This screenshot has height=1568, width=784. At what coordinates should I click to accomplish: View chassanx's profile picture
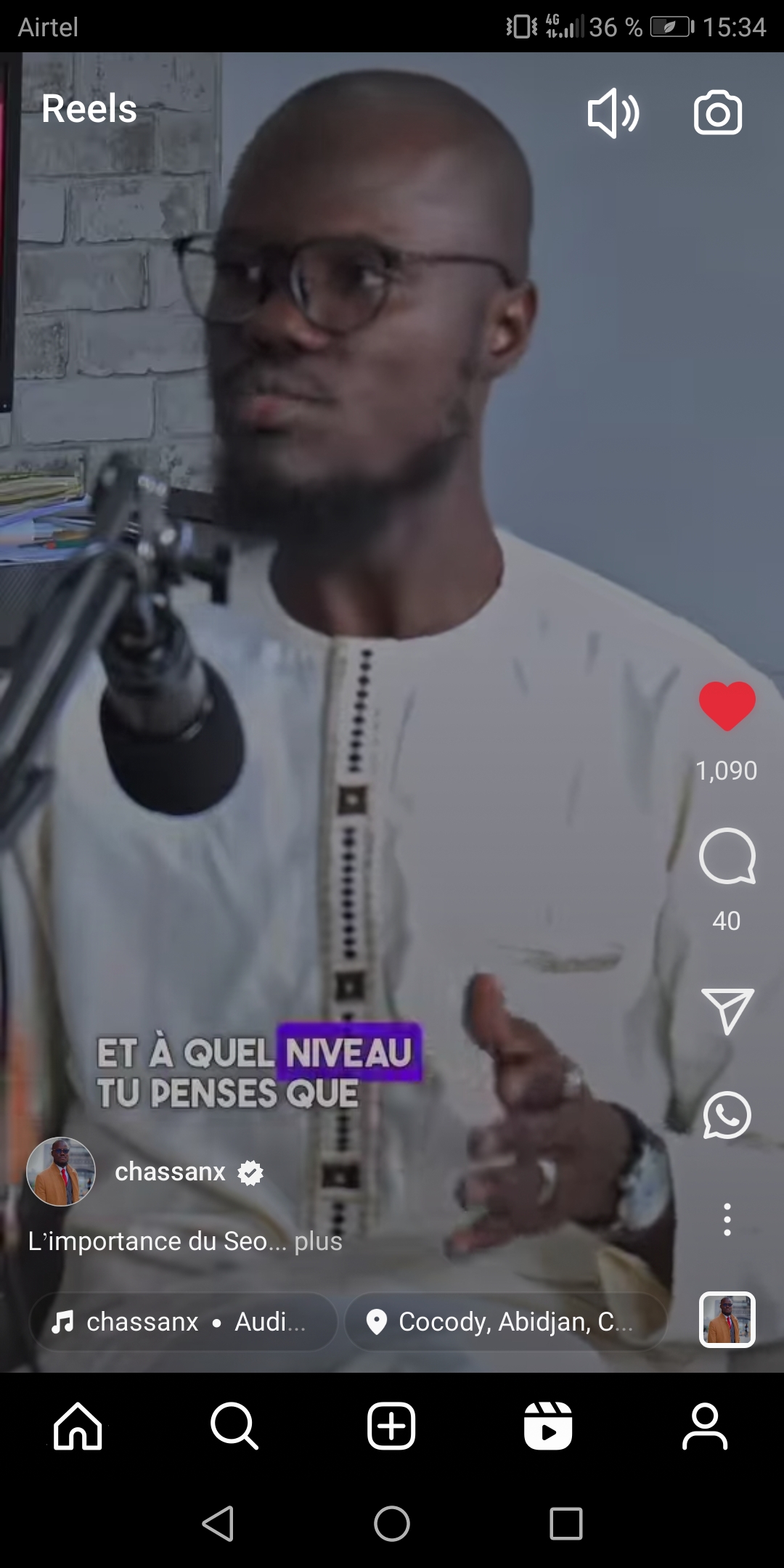tap(61, 1172)
